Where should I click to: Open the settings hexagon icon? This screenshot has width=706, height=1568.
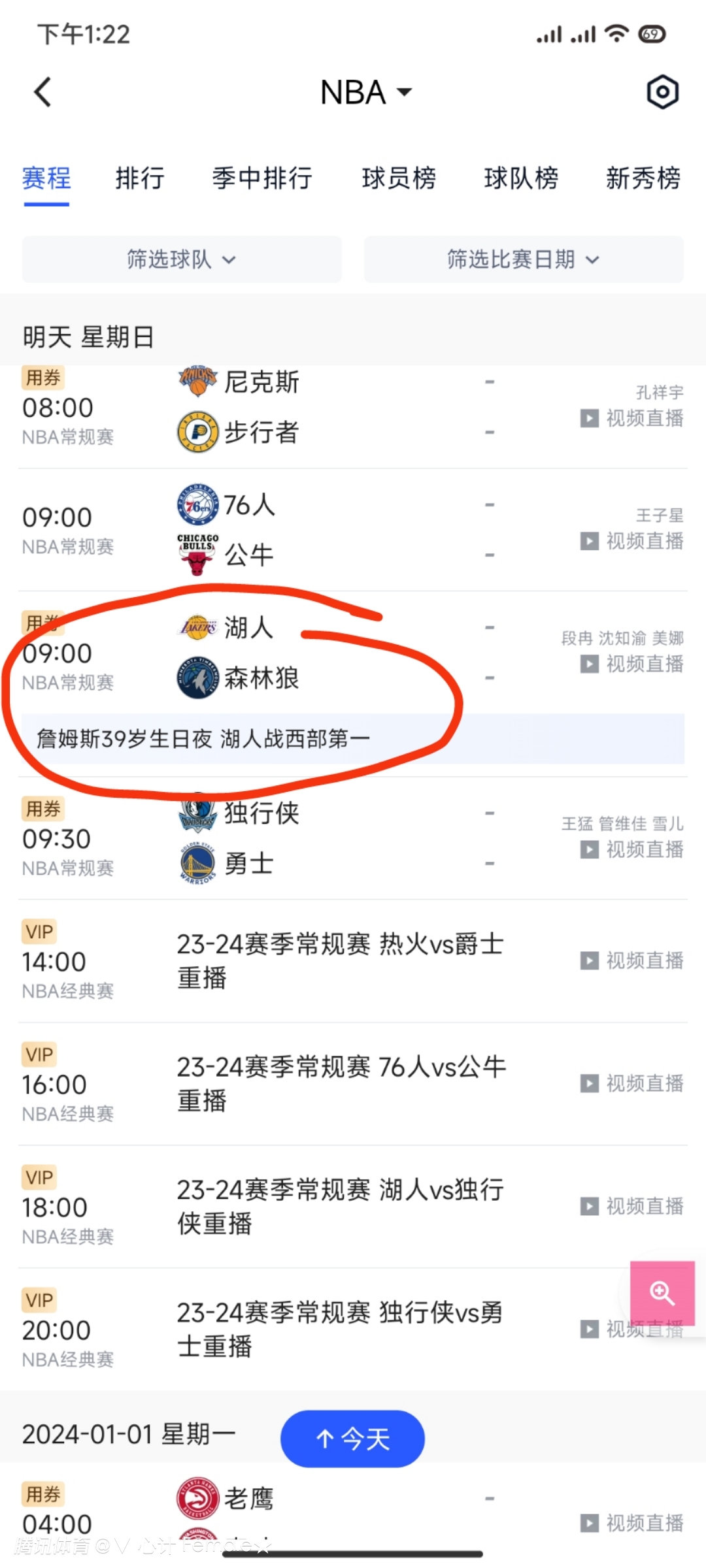[x=662, y=92]
